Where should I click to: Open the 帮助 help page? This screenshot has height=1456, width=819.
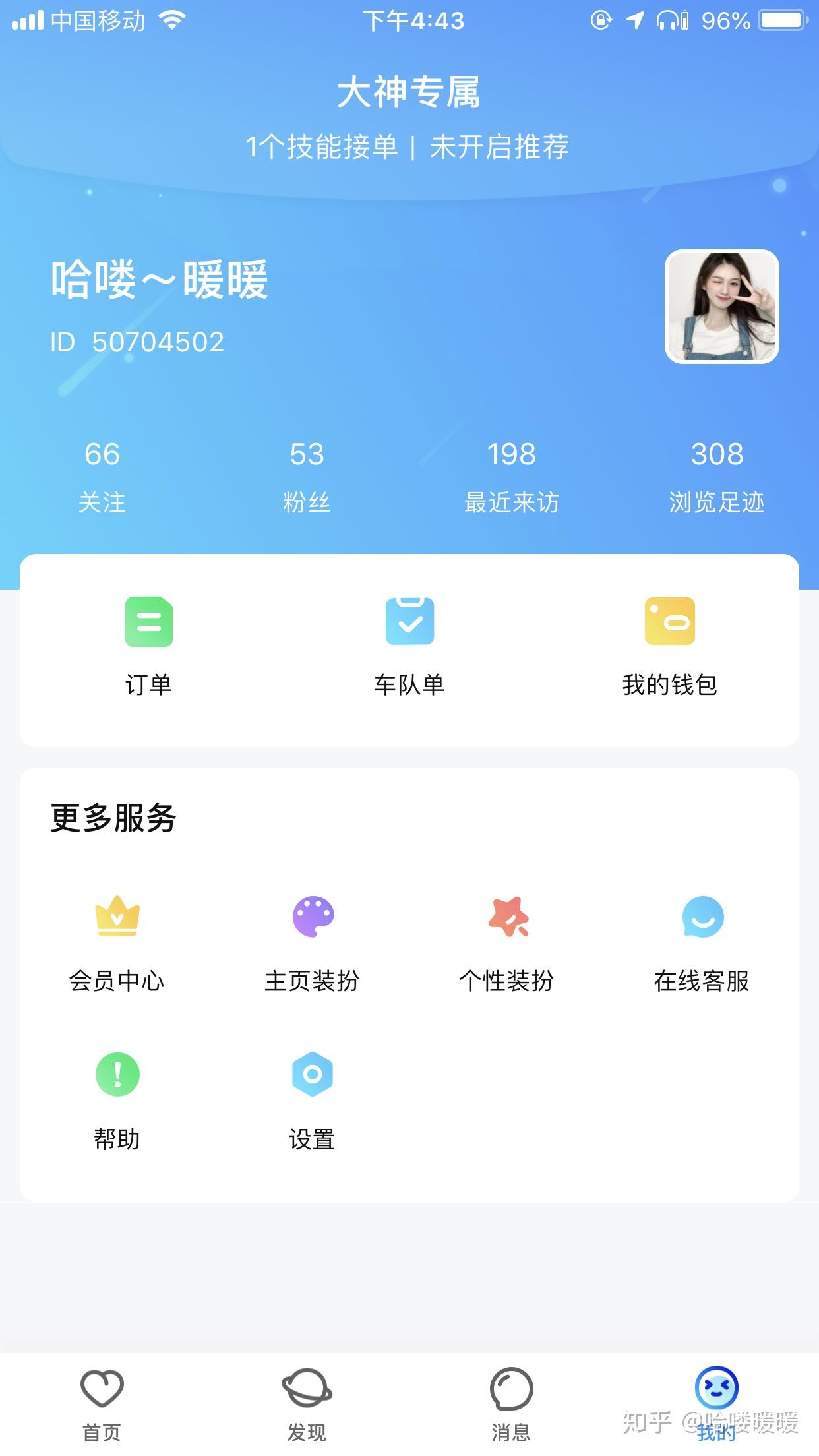(x=117, y=1101)
